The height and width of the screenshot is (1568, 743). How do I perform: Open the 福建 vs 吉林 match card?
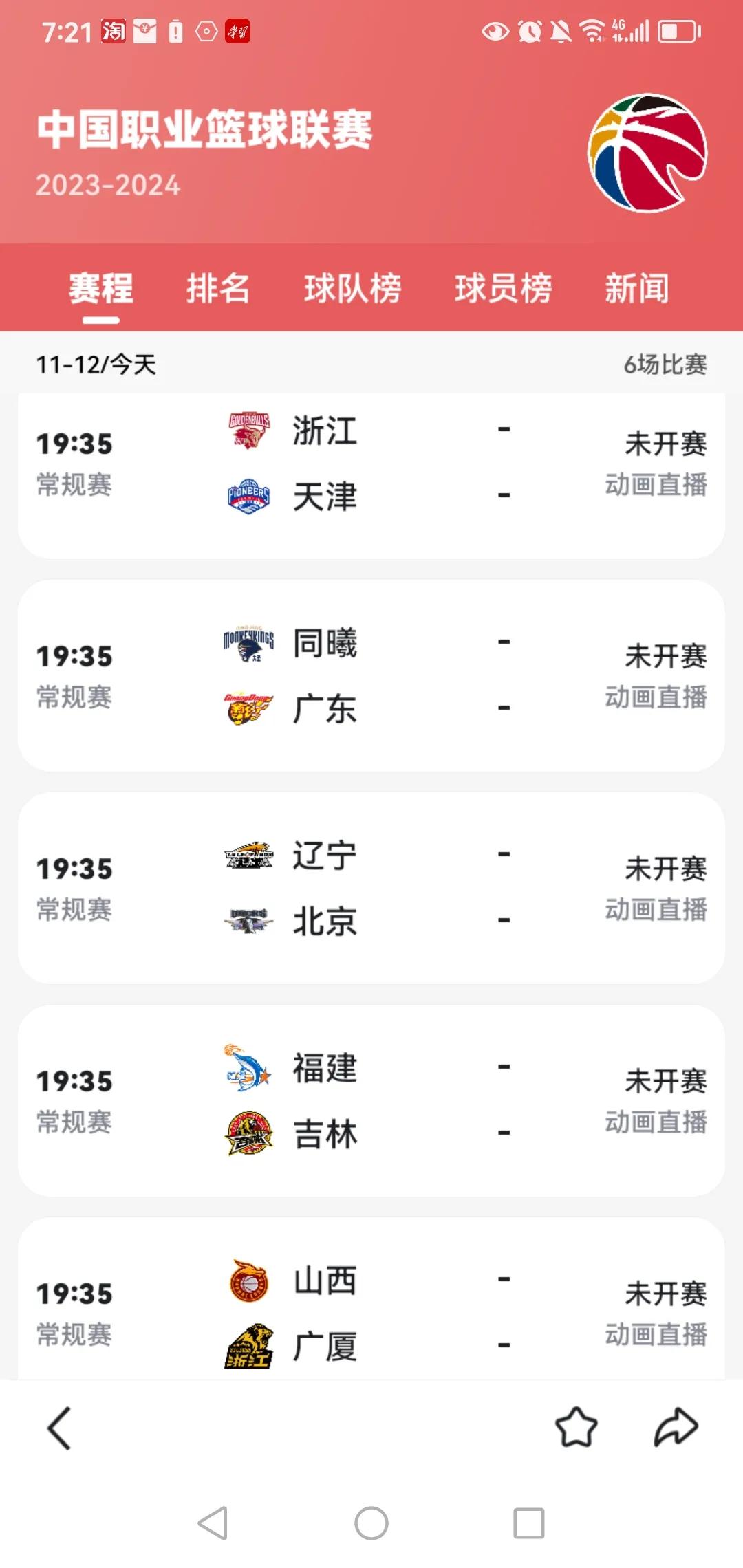(x=371, y=1100)
